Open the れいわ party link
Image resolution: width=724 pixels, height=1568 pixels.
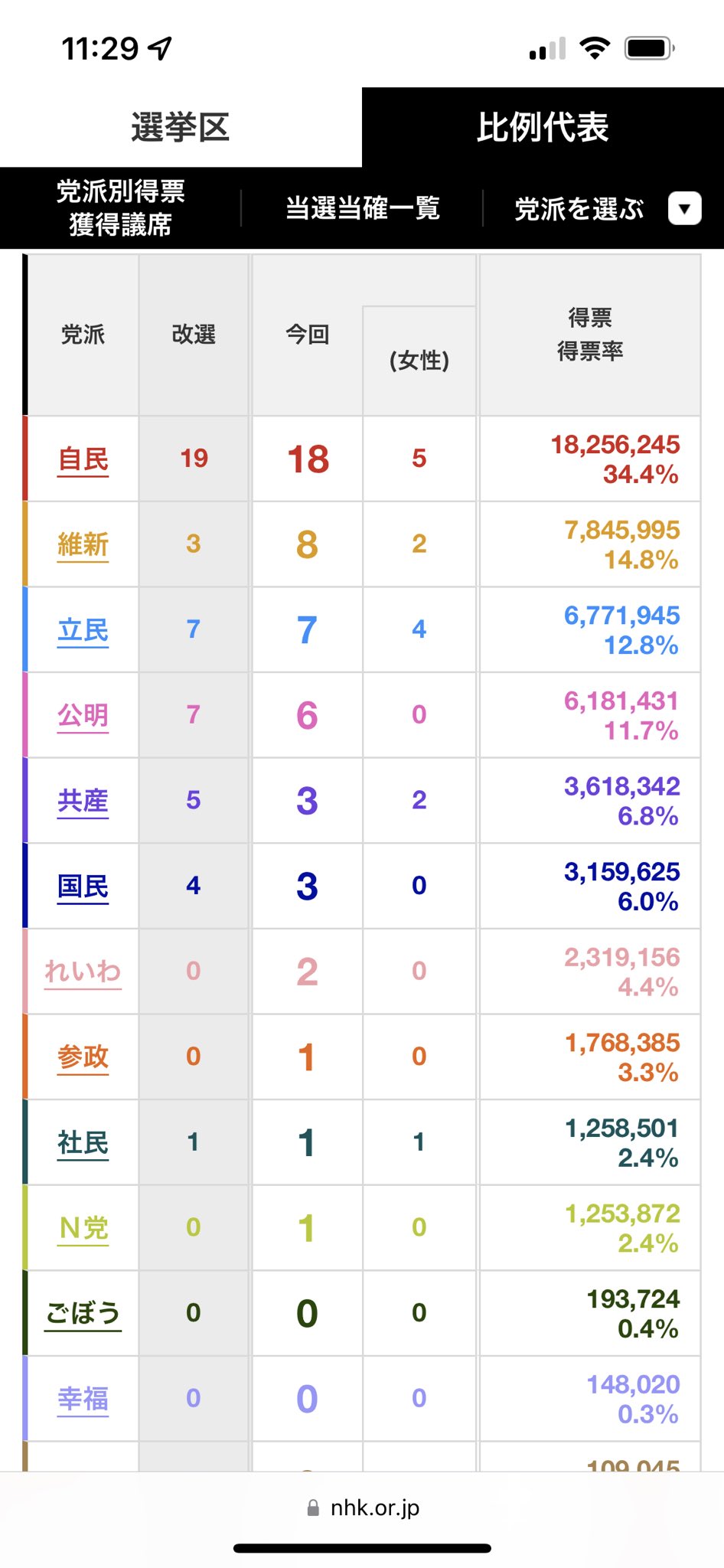coord(83,972)
